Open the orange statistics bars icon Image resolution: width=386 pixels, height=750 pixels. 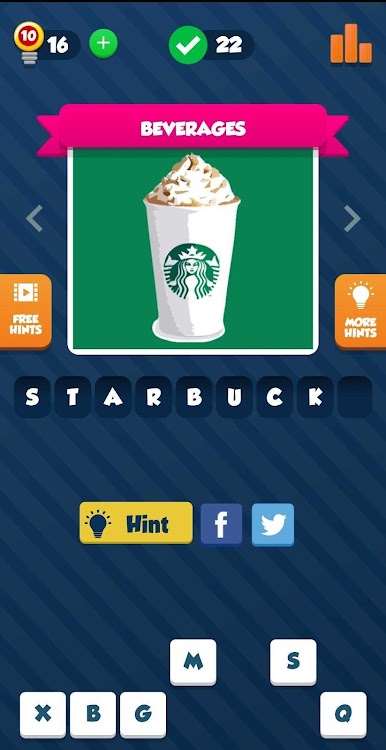351,43
